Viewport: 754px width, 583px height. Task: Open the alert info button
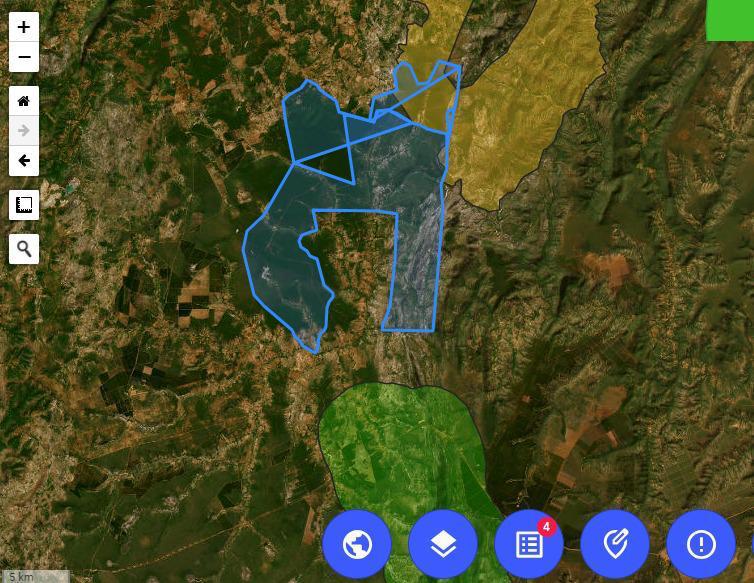click(x=701, y=544)
